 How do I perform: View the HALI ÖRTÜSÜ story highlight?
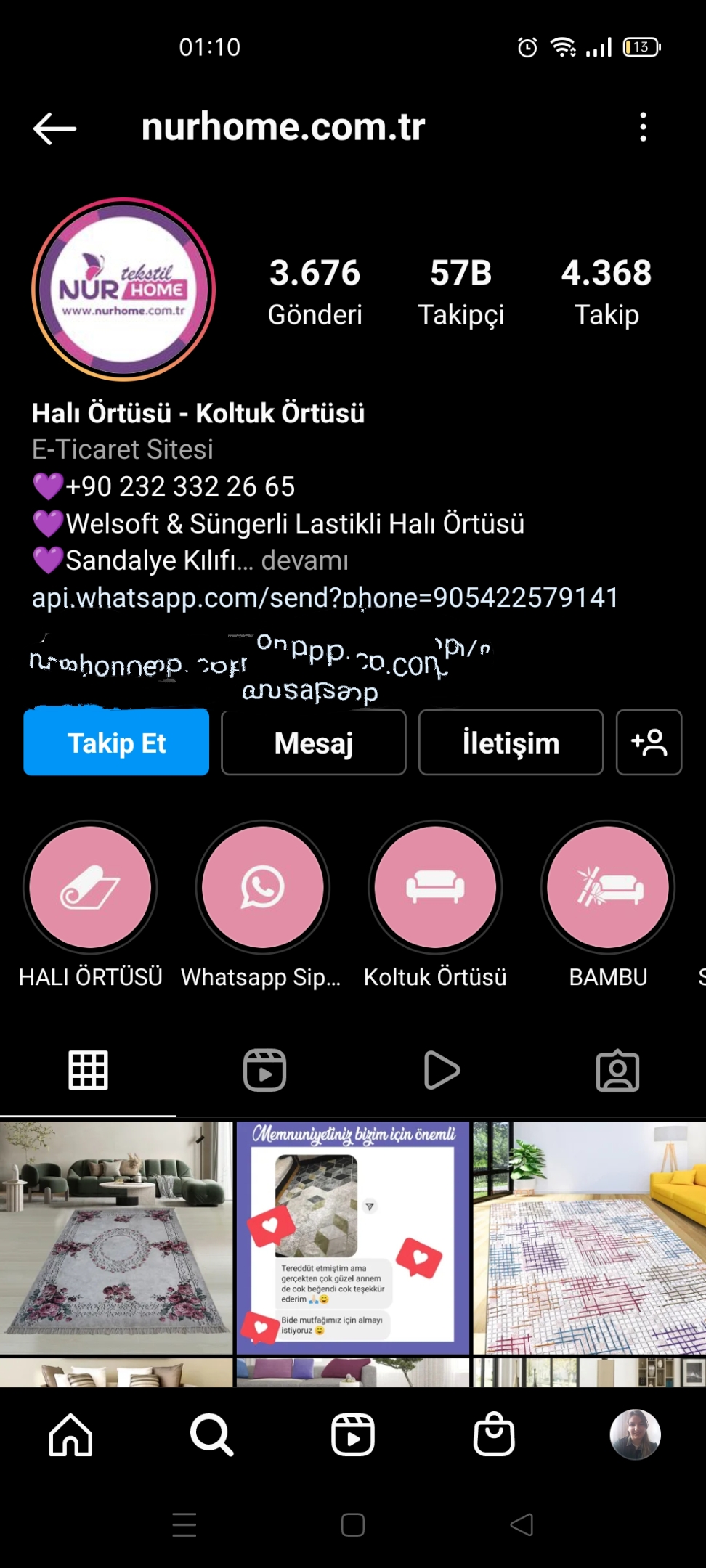point(90,887)
